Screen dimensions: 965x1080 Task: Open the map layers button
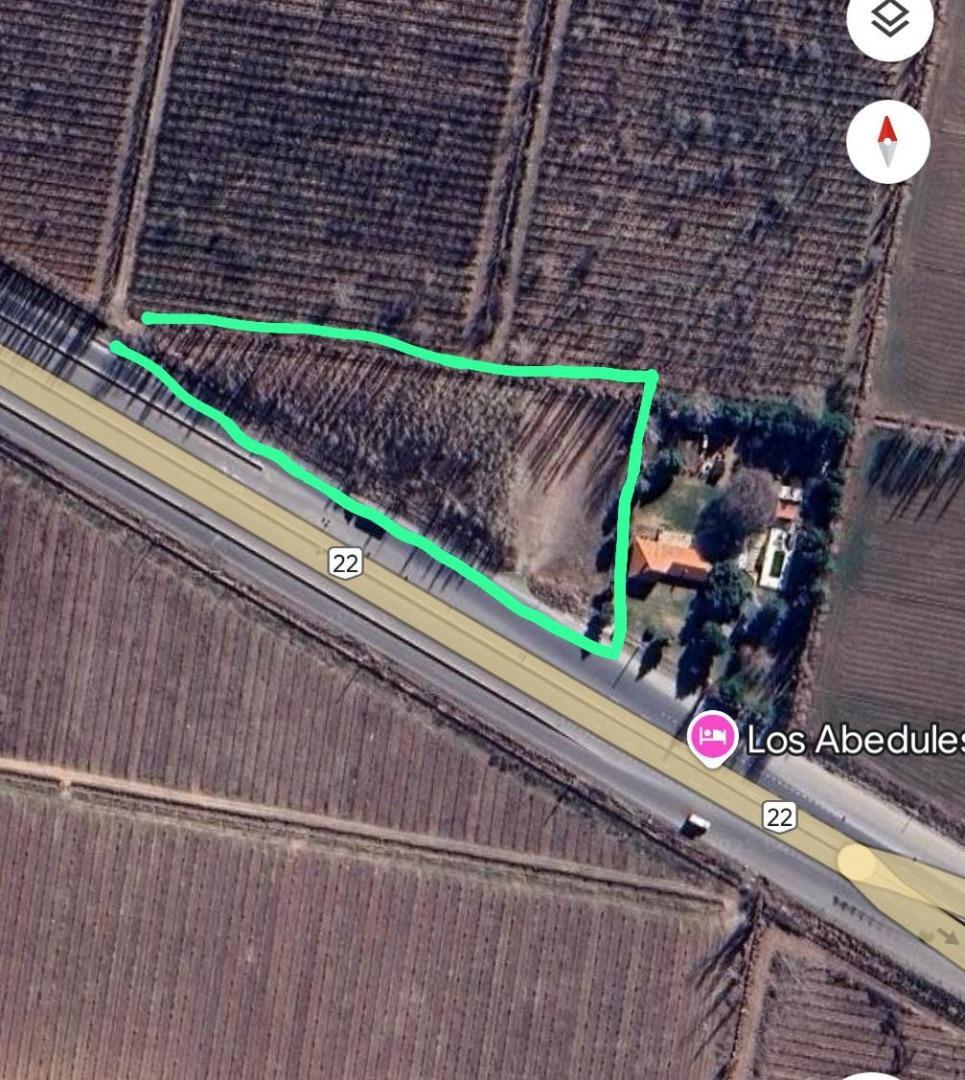tap(888, 20)
